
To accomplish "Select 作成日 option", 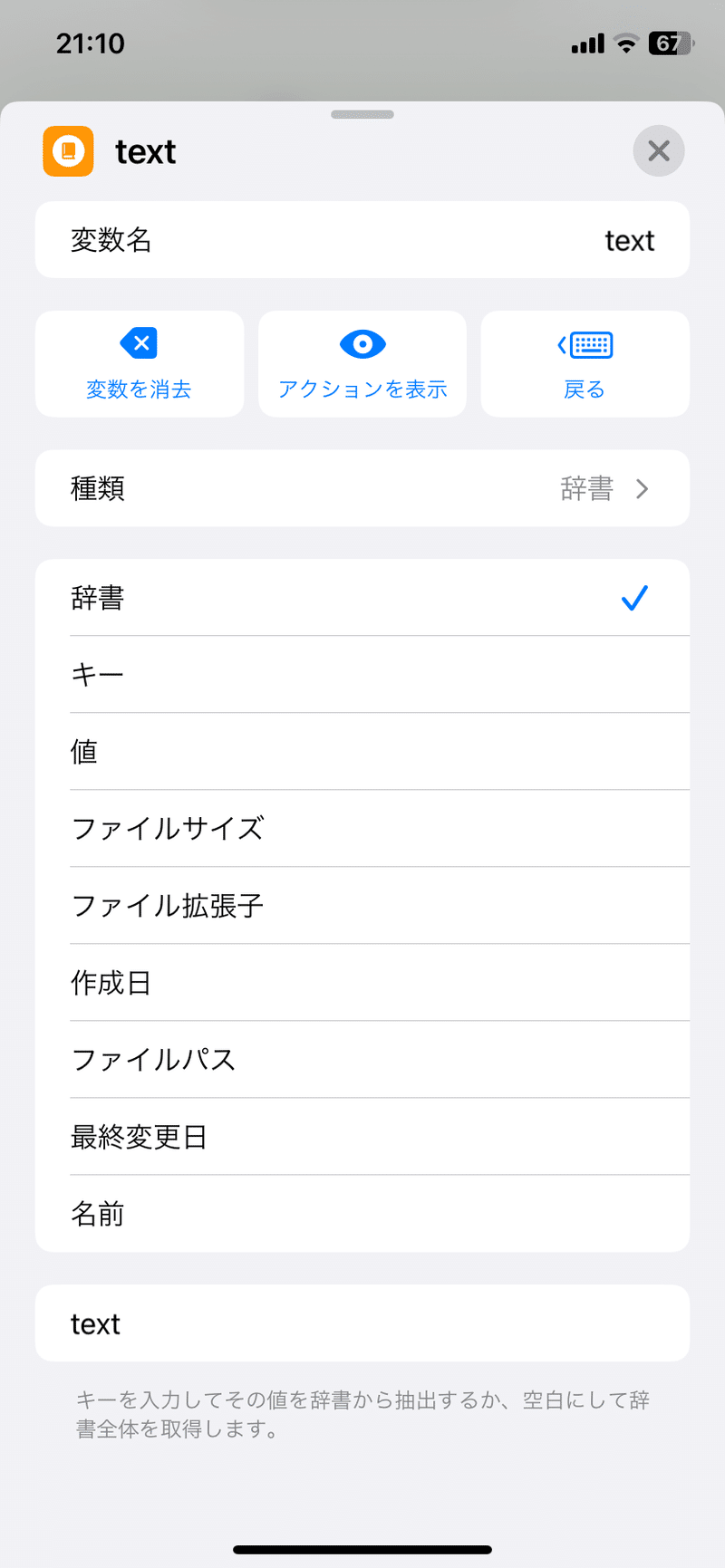I will coord(362,983).
